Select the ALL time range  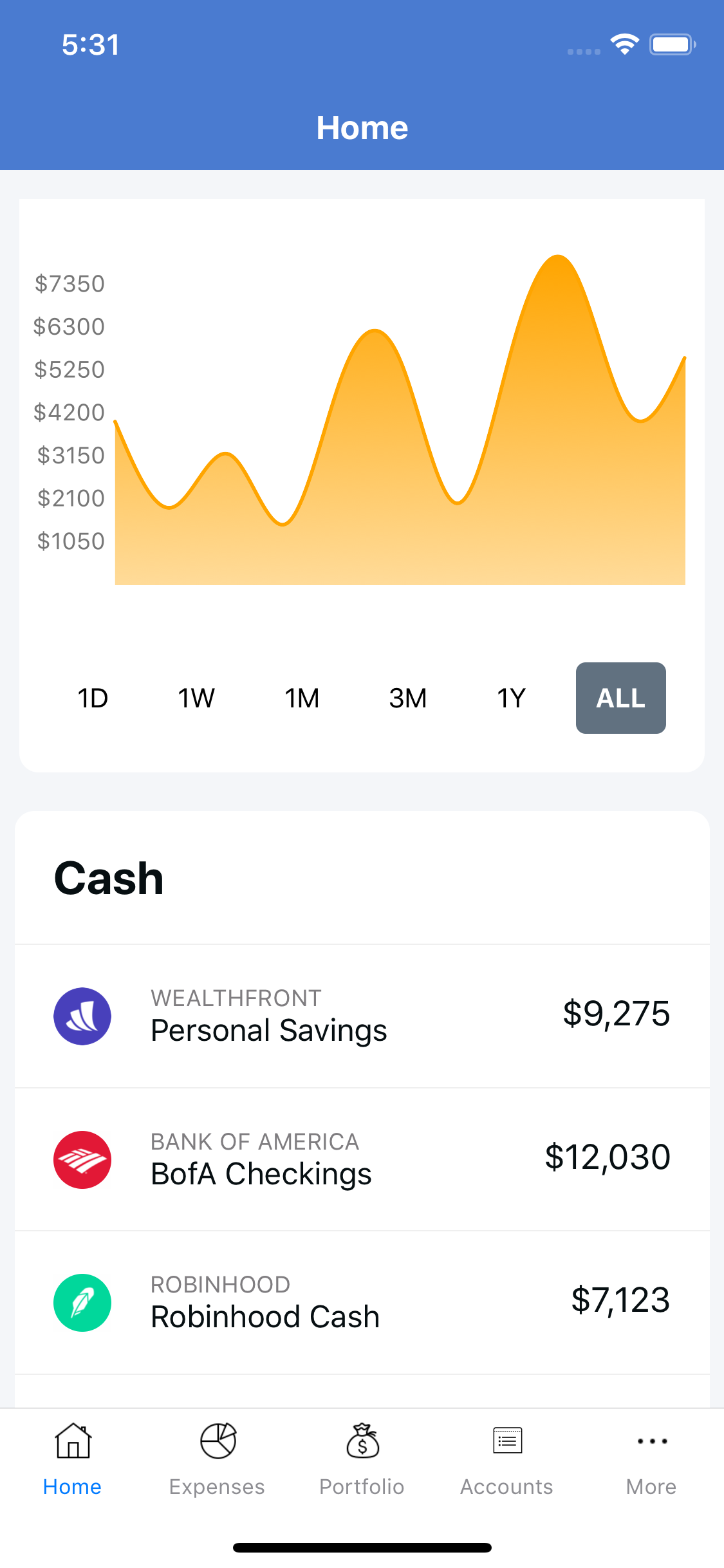tap(620, 698)
